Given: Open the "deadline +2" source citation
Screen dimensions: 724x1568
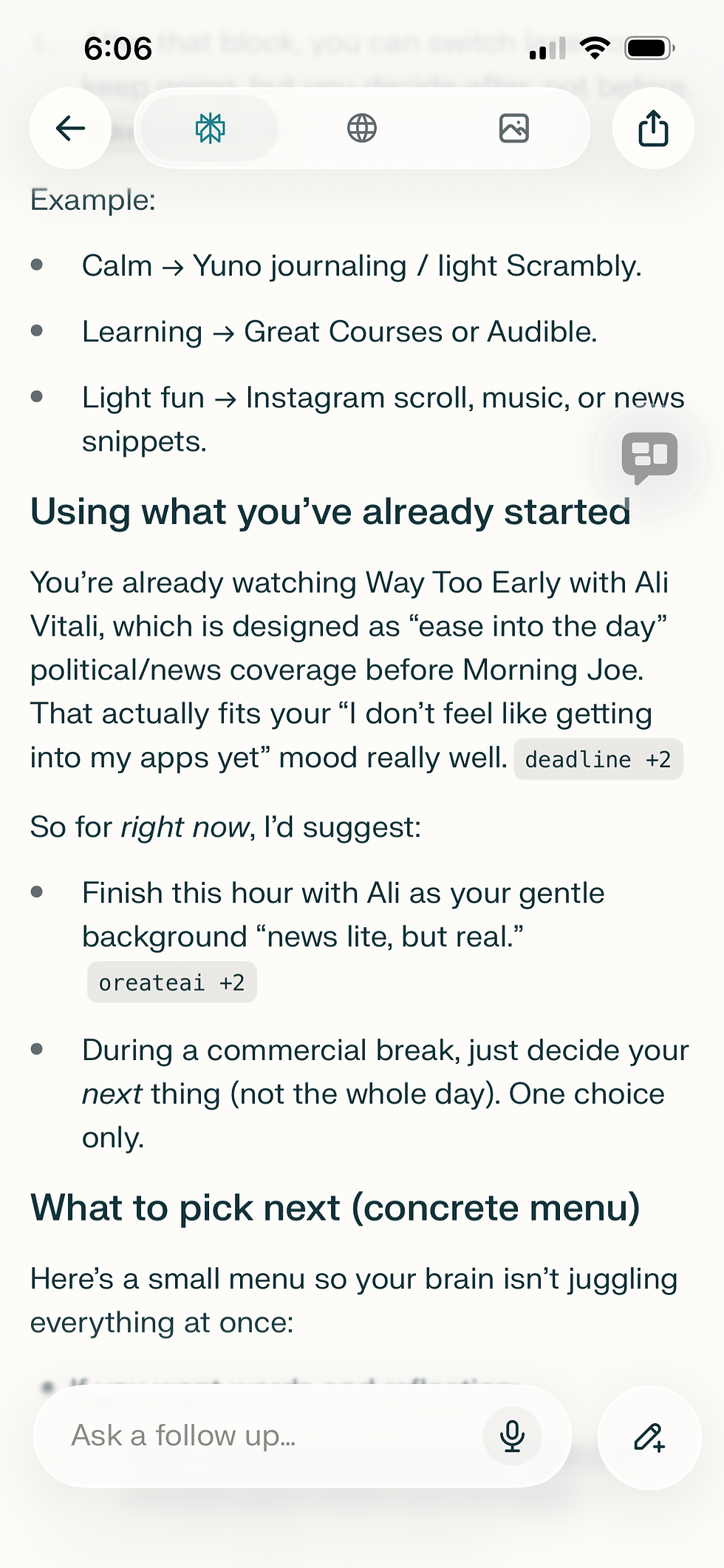Looking at the screenshot, I should (598, 759).
